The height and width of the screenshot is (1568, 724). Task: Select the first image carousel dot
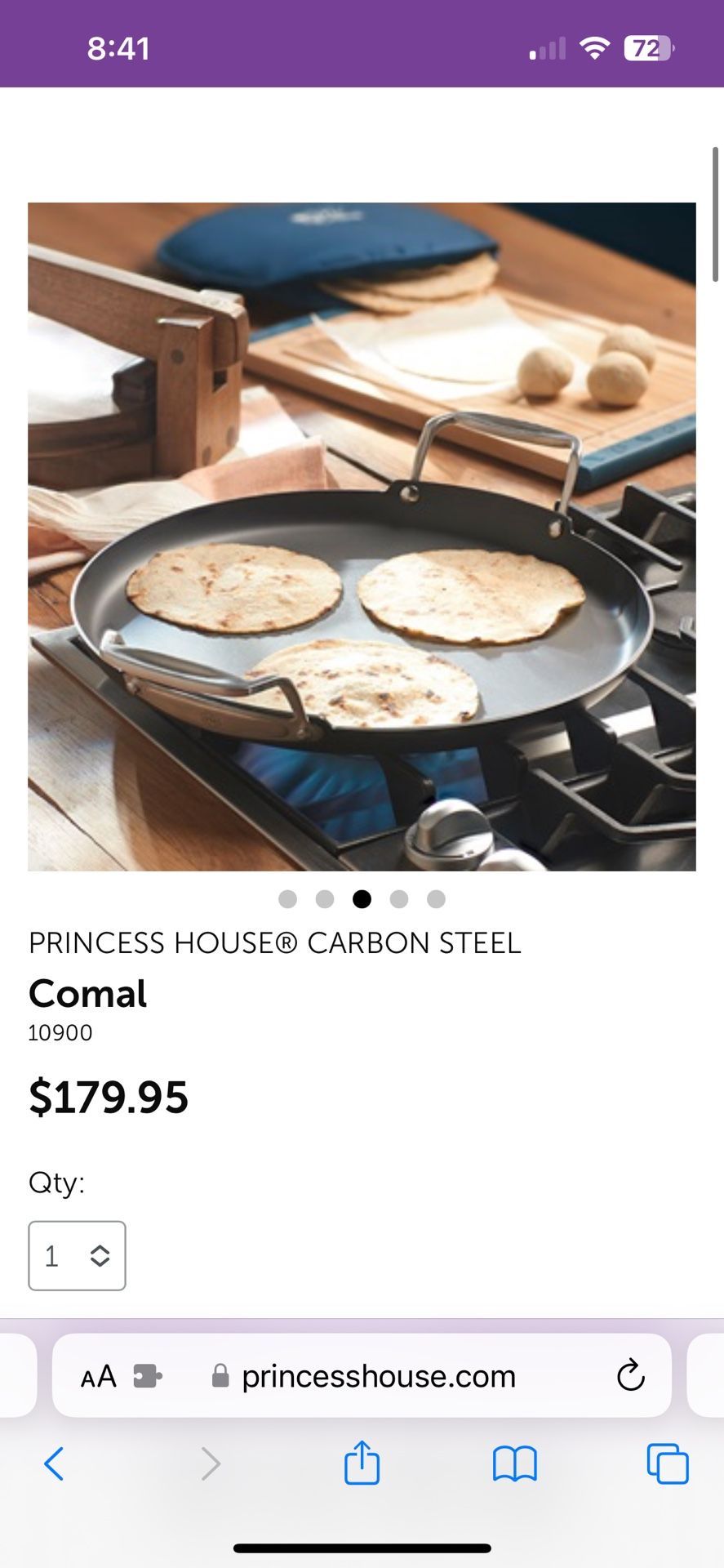(287, 899)
